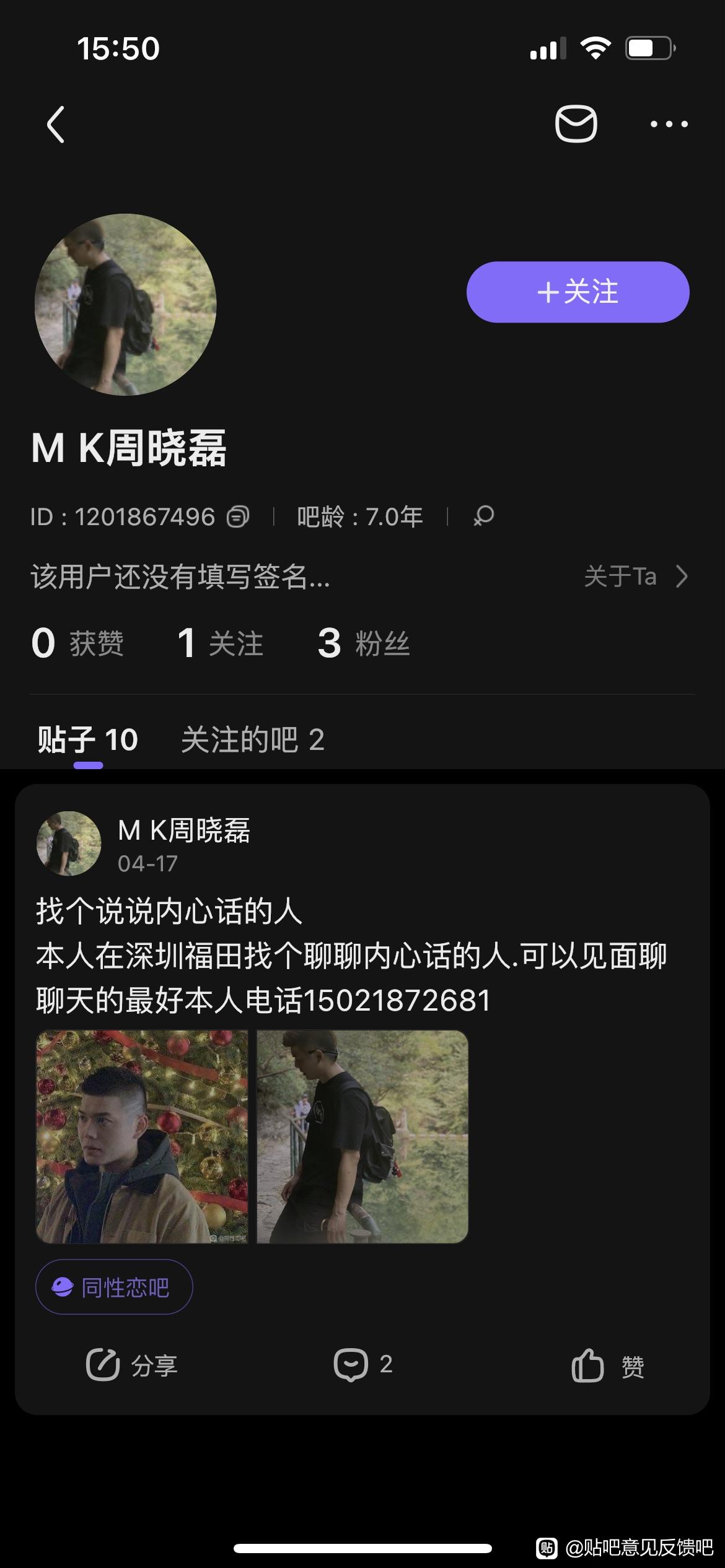Image resolution: width=725 pixels, height=1568 pixels.
Task: Open the 关于Ta about page
Action: 636,577
